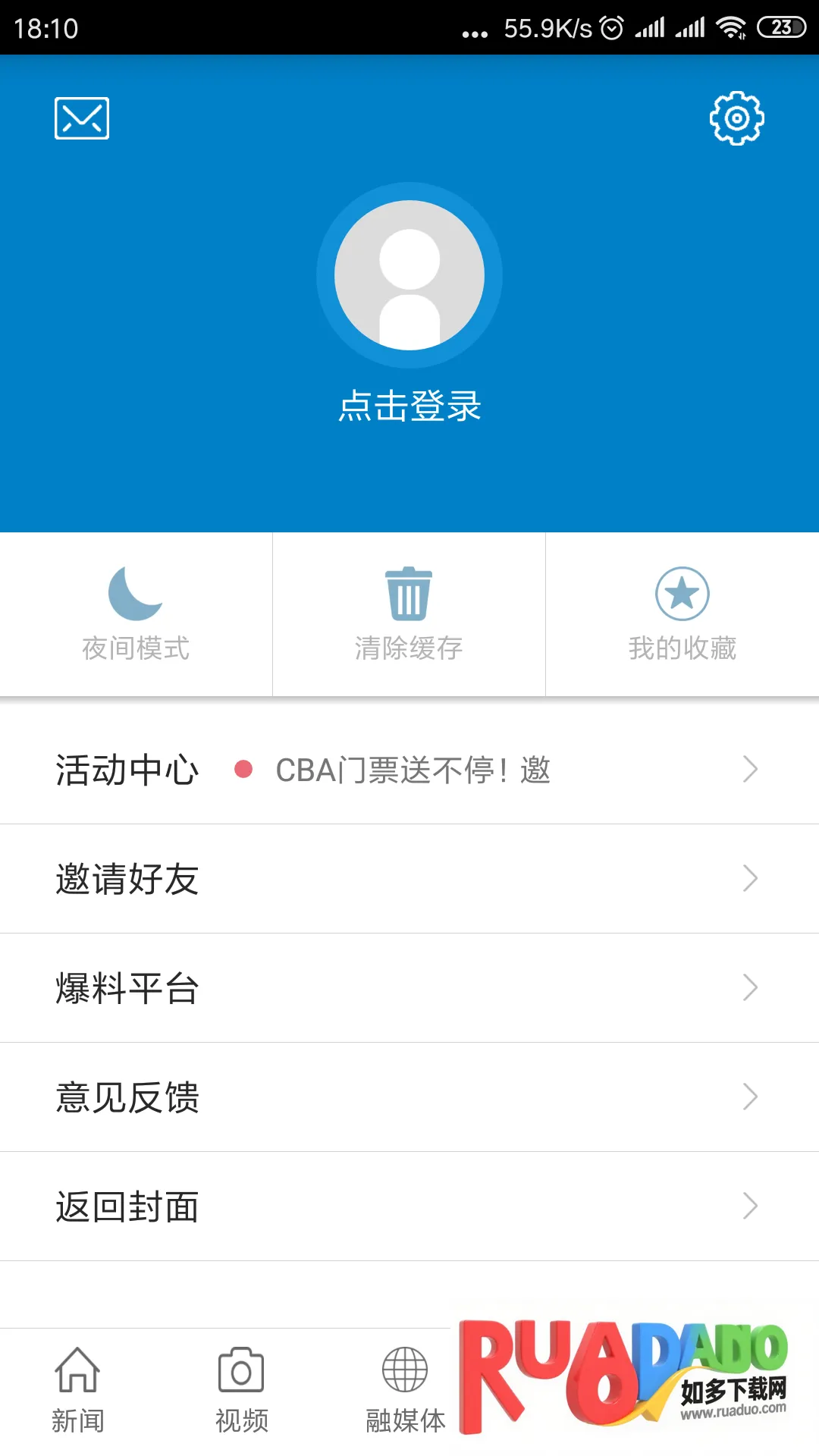Open 邀请好友 to invite friends
819x1456 pixels.
(x=409, y=879)
